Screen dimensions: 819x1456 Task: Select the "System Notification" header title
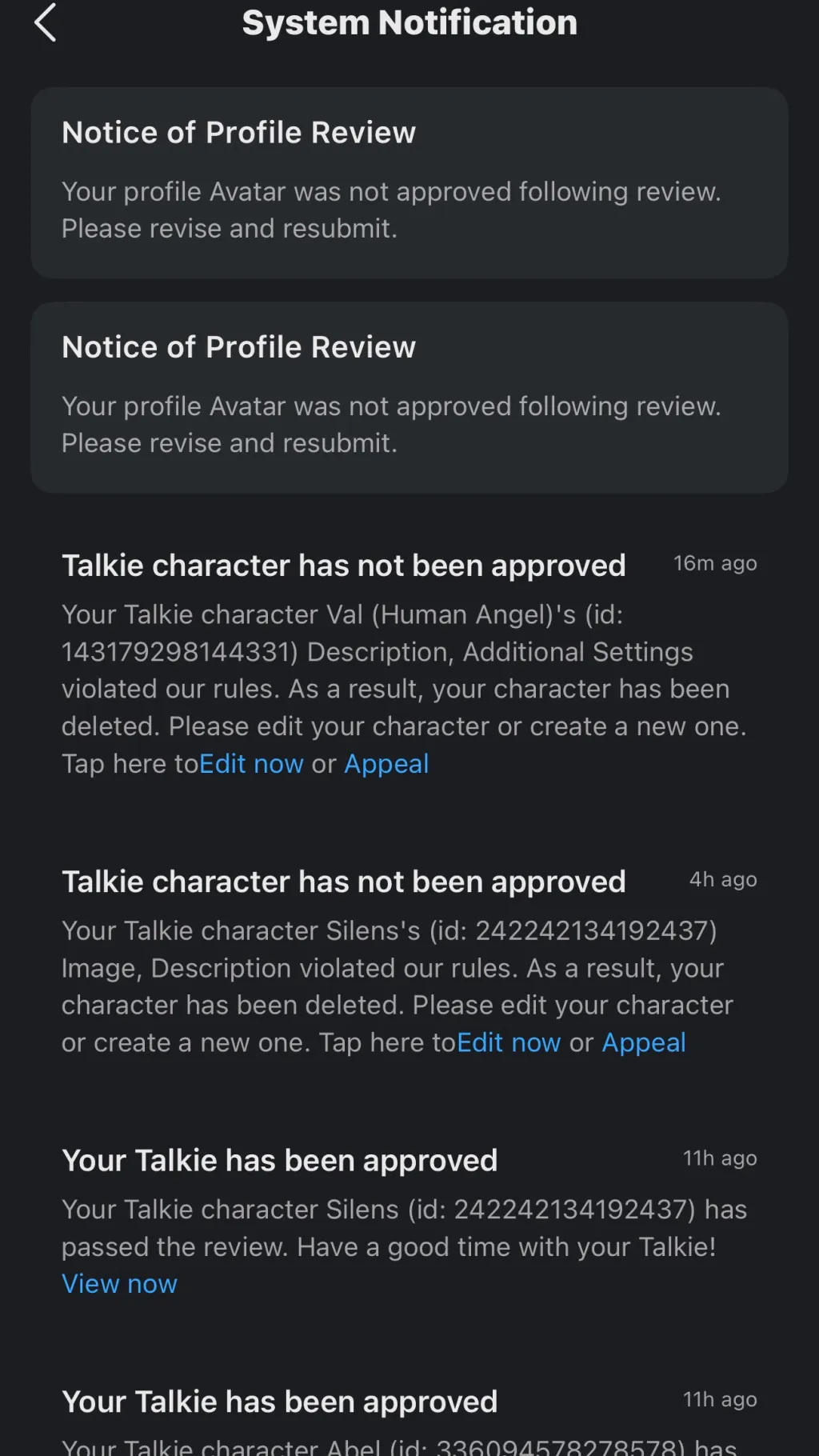(409, 22)
